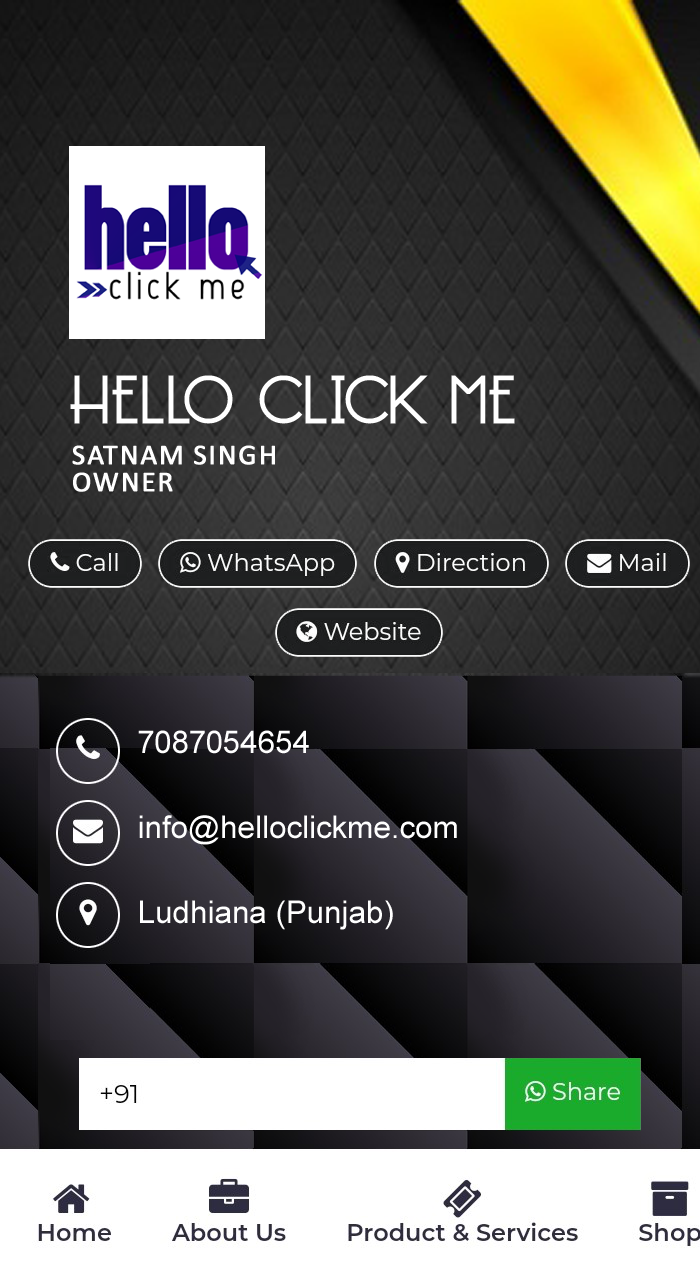
Task: Dial the number 7087054654
Action: [223, 743]
